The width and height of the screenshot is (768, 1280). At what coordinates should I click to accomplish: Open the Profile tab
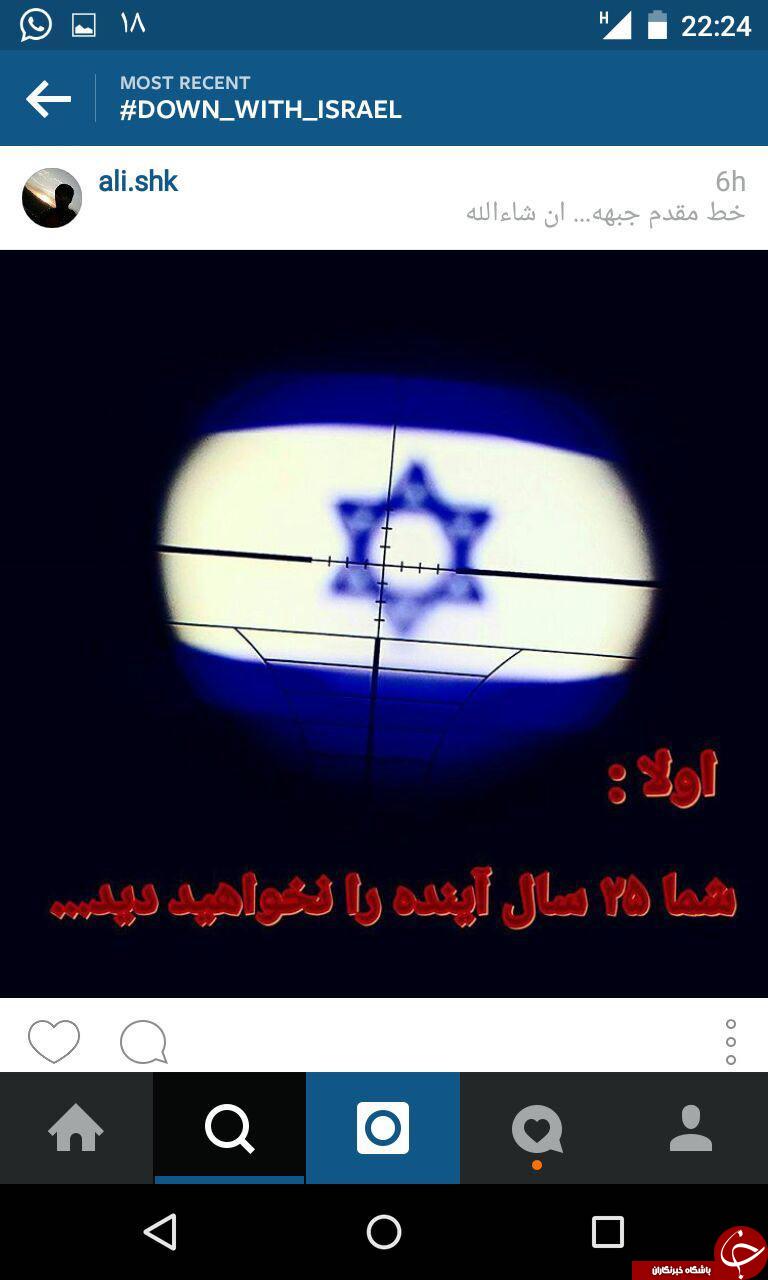(691, 1128)
